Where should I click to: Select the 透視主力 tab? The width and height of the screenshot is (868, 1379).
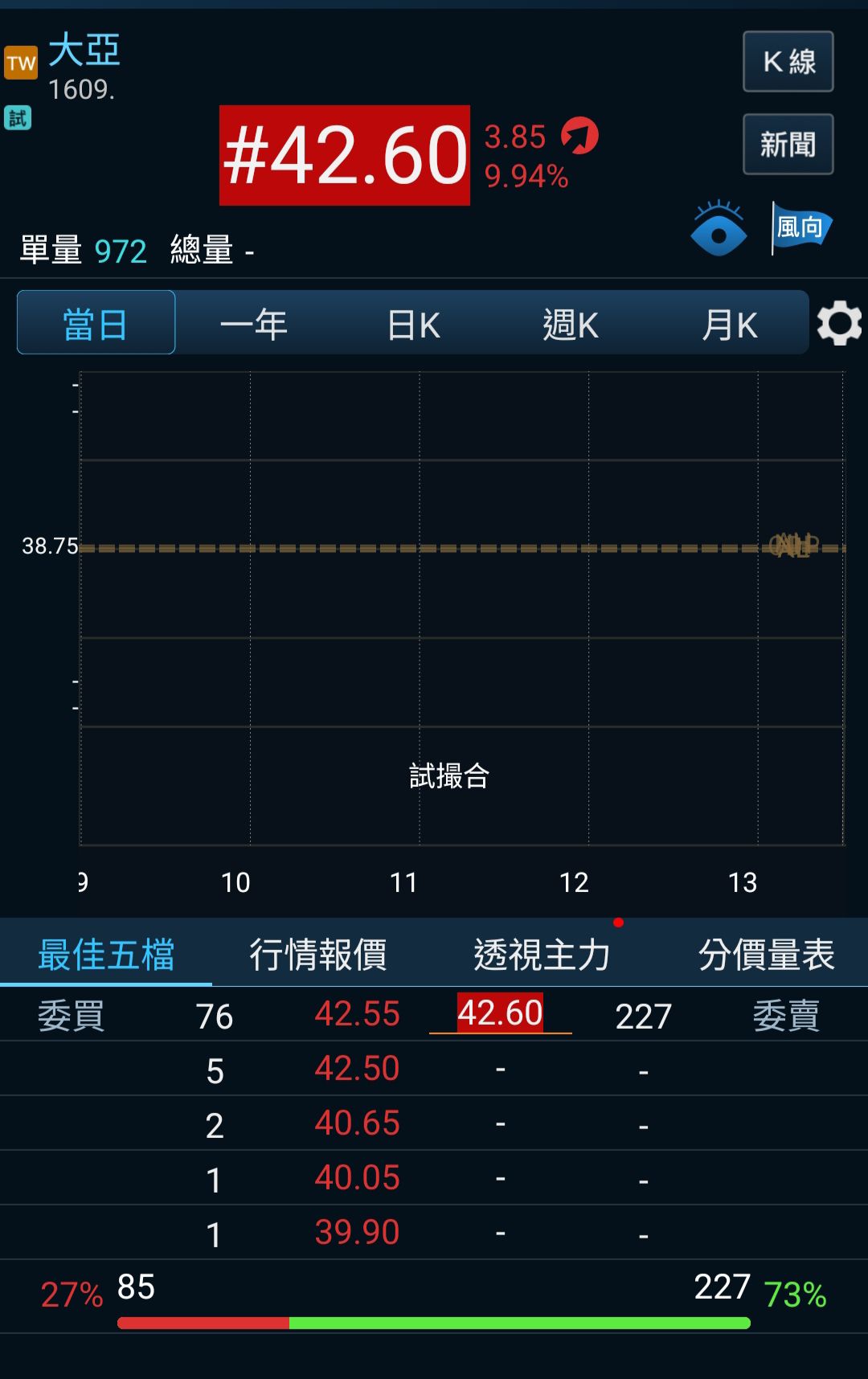click(x=542, y=954)
